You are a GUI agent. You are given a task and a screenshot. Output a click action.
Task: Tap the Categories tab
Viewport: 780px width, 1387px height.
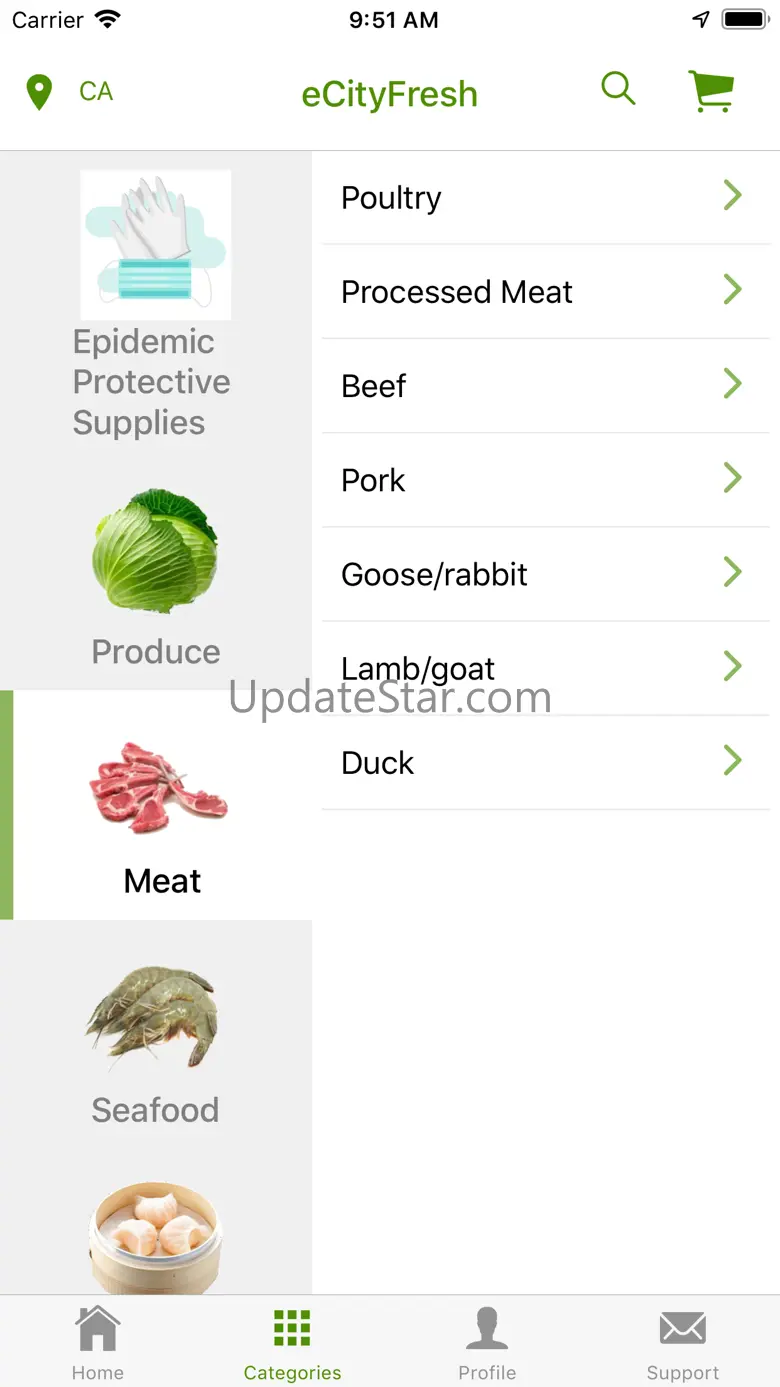click(292, 1343)
